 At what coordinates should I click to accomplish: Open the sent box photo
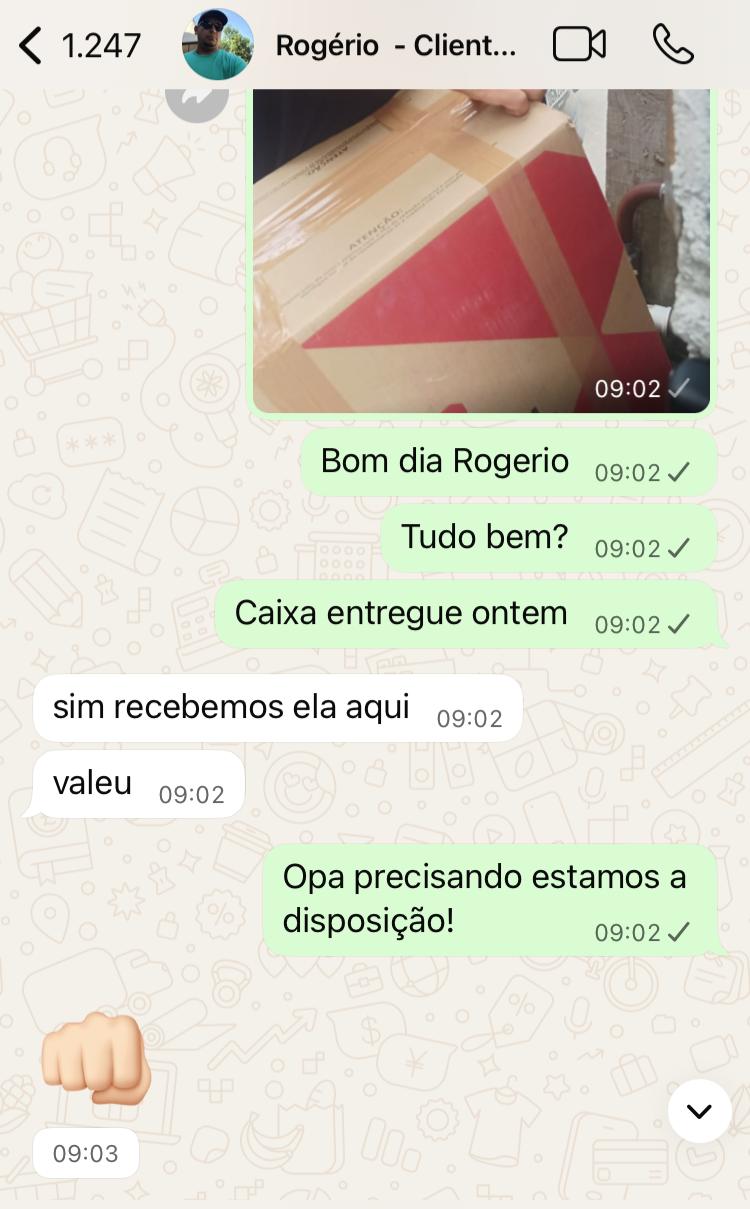(x=480, y=250)
